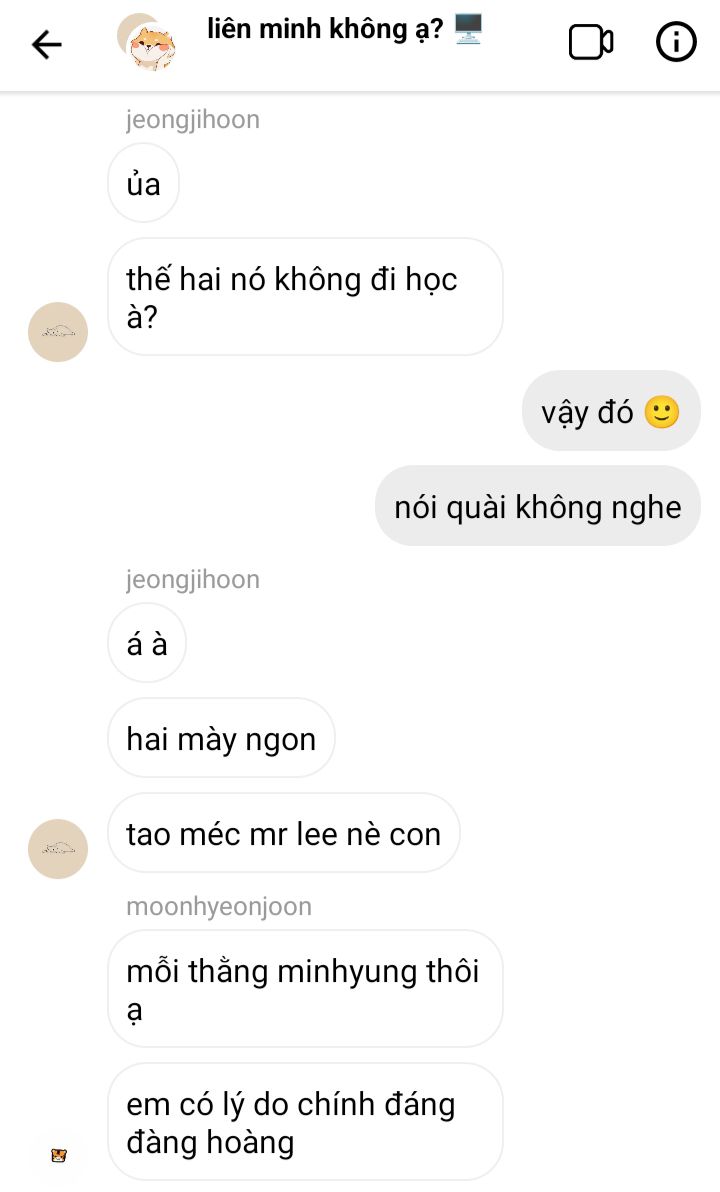The height and width of the screenshot is (1192, 720).
Task: Open jeongjihoon's avatar beside "tao méc mr lee"
Action: point(58,848)
